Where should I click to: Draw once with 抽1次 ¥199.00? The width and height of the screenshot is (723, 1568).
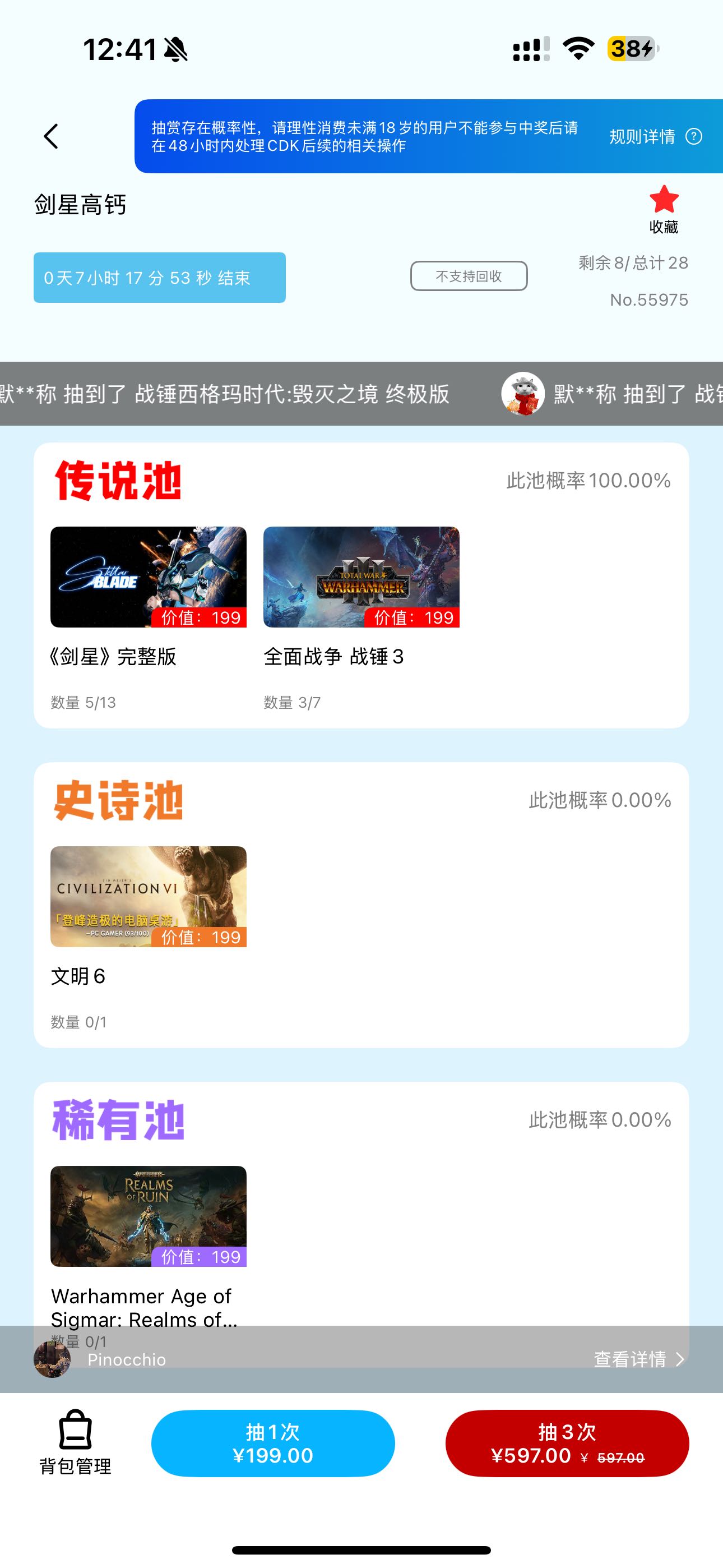click(272, 1443)
